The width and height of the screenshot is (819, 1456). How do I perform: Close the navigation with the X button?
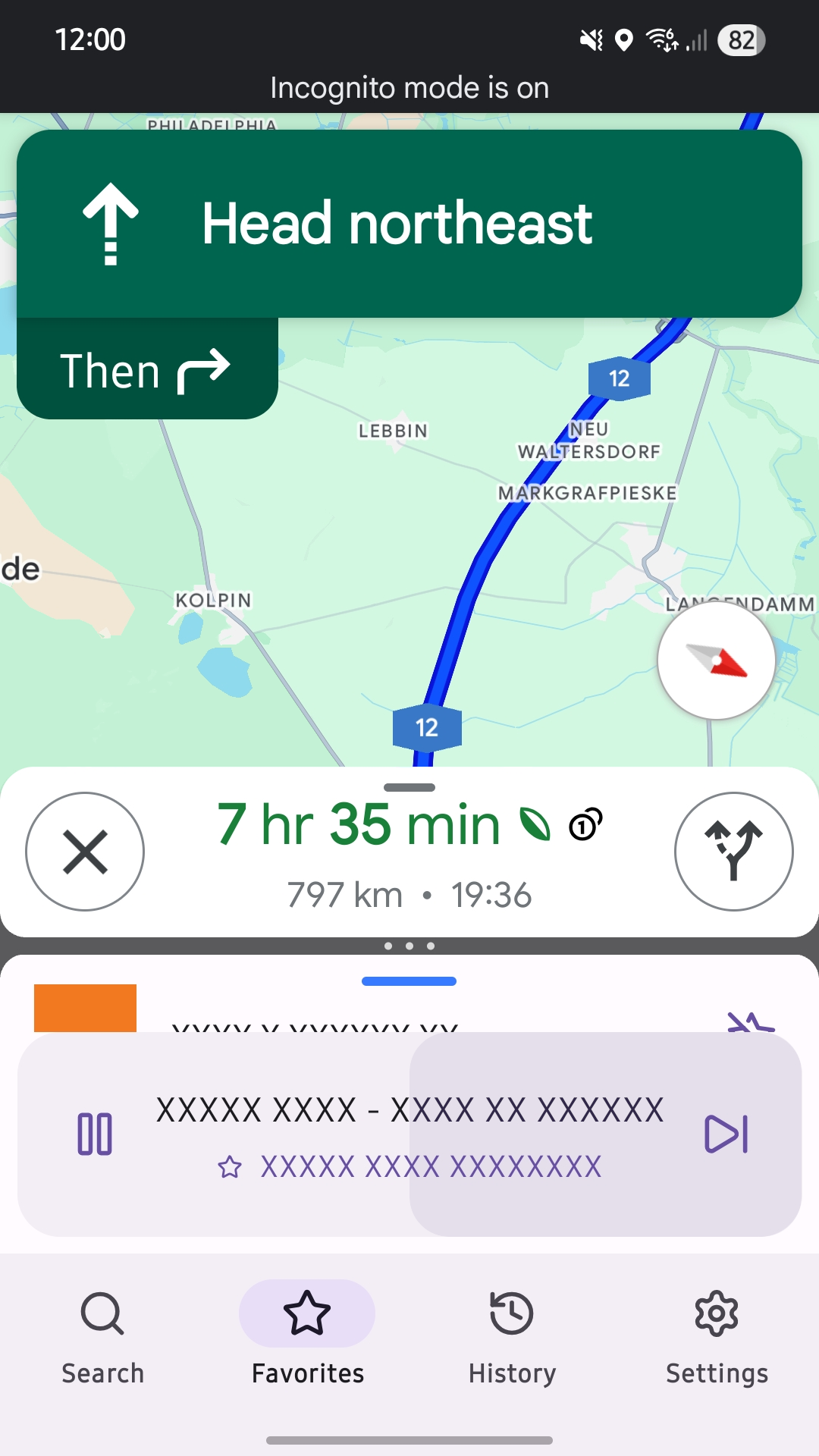85,852
